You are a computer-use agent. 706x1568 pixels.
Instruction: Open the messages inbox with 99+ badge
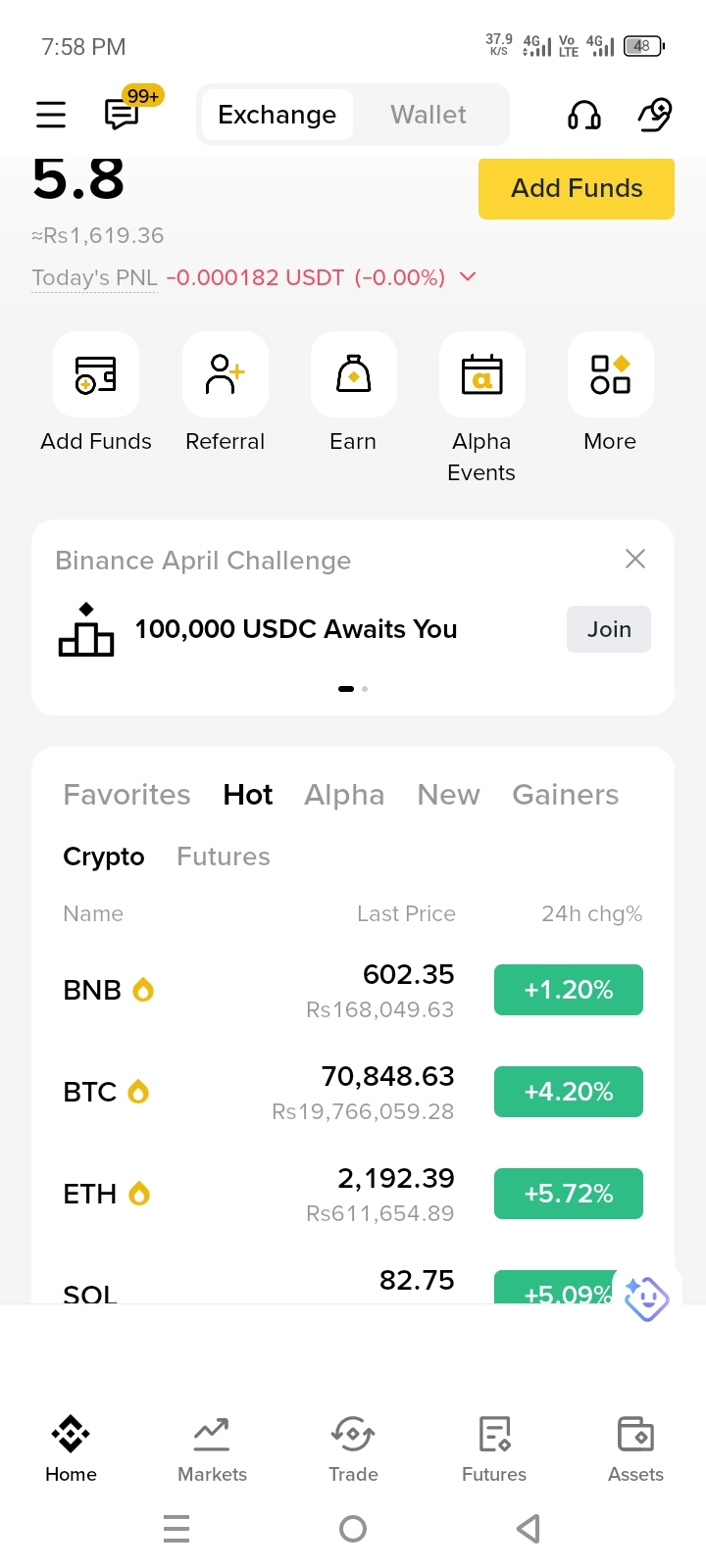[123, 115]
